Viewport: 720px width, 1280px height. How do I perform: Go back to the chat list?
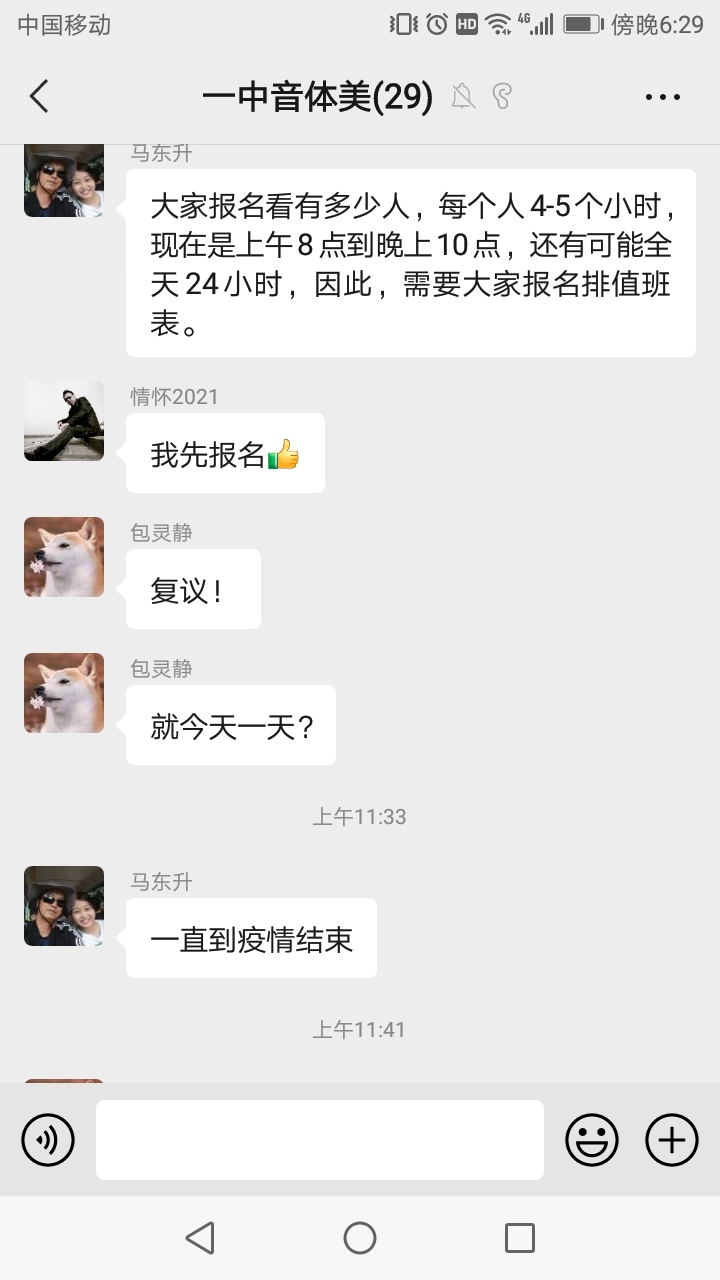click(39, 97)
